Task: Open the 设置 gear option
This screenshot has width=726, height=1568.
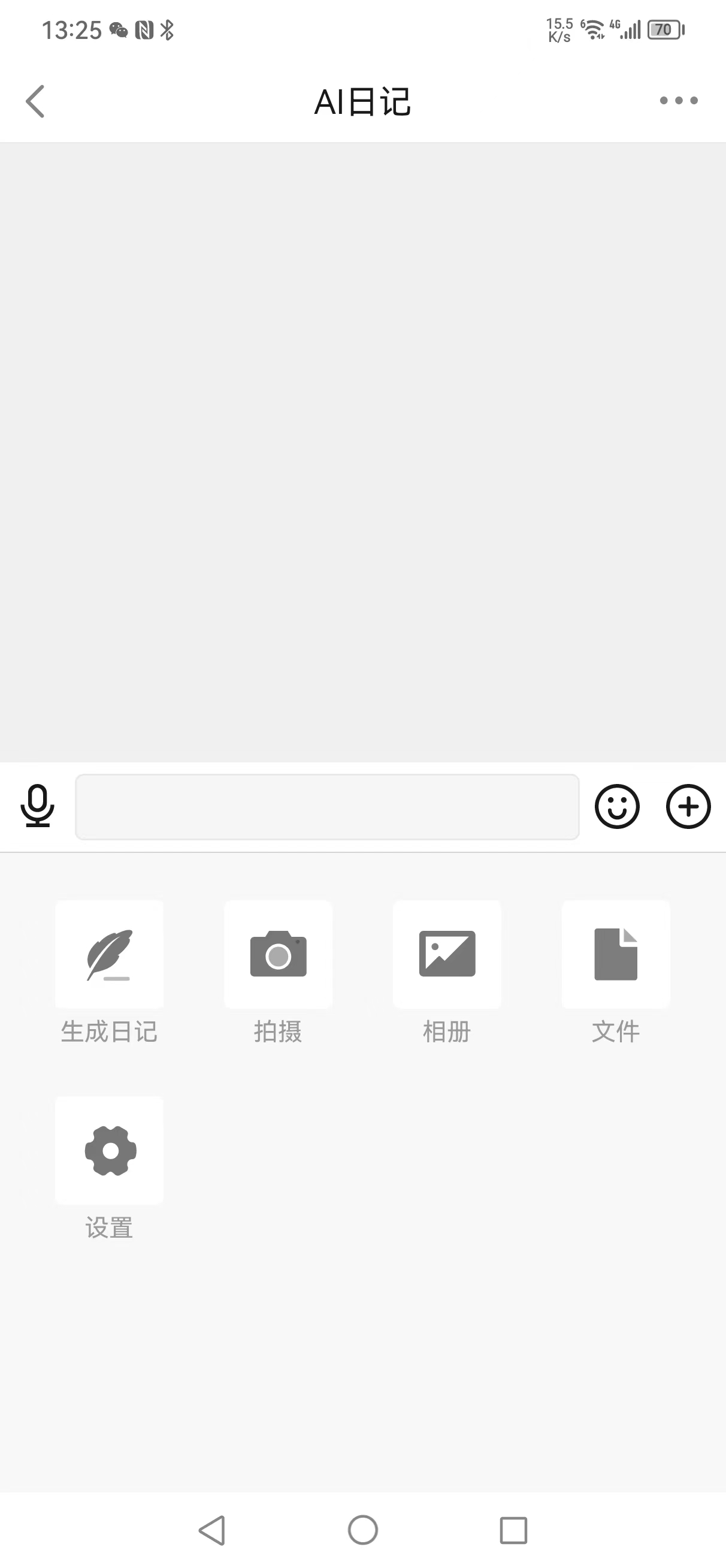Action: (110, 1150)
